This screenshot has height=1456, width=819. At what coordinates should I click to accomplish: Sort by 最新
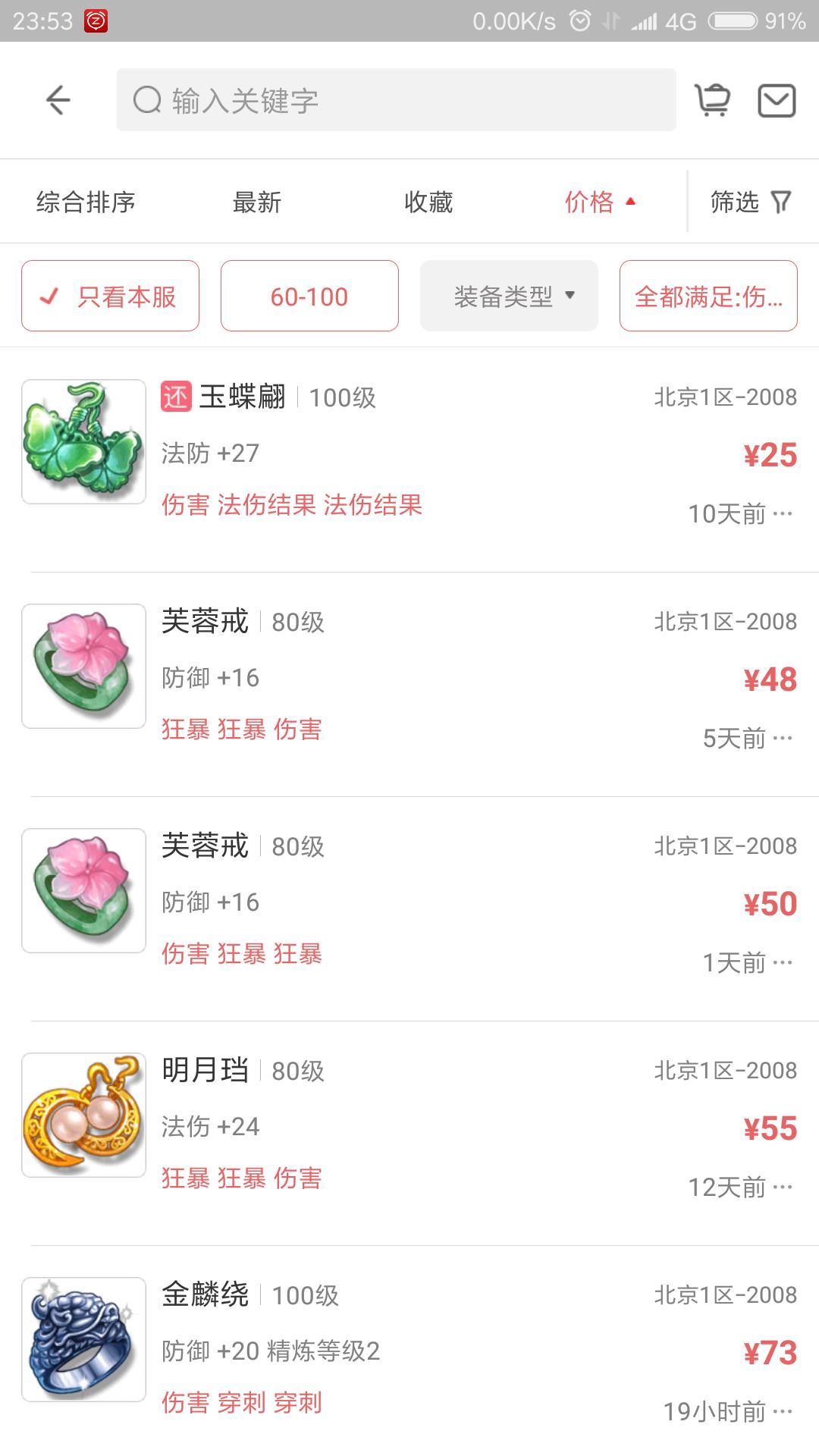tap(257, 202)
